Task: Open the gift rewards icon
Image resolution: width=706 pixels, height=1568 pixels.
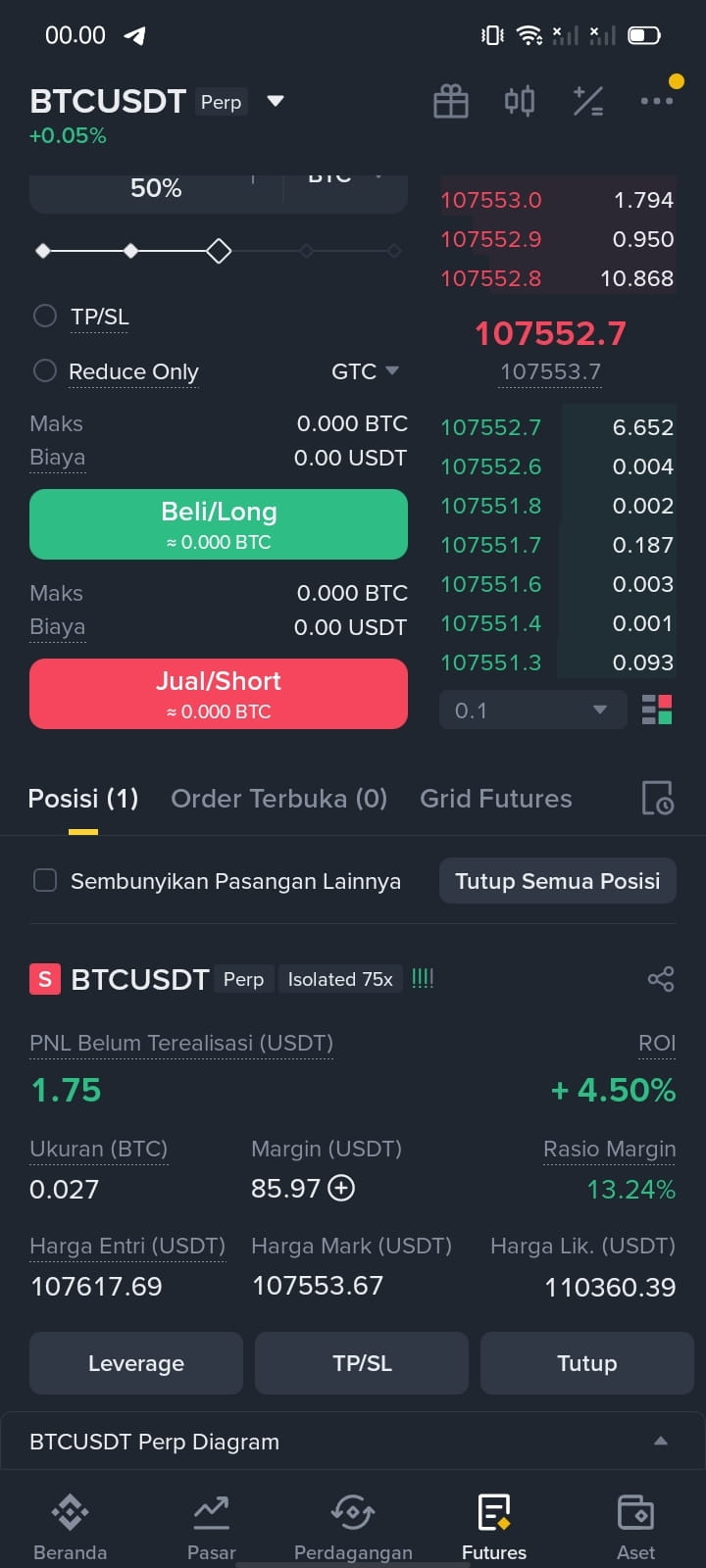Action: click(451, 101)
